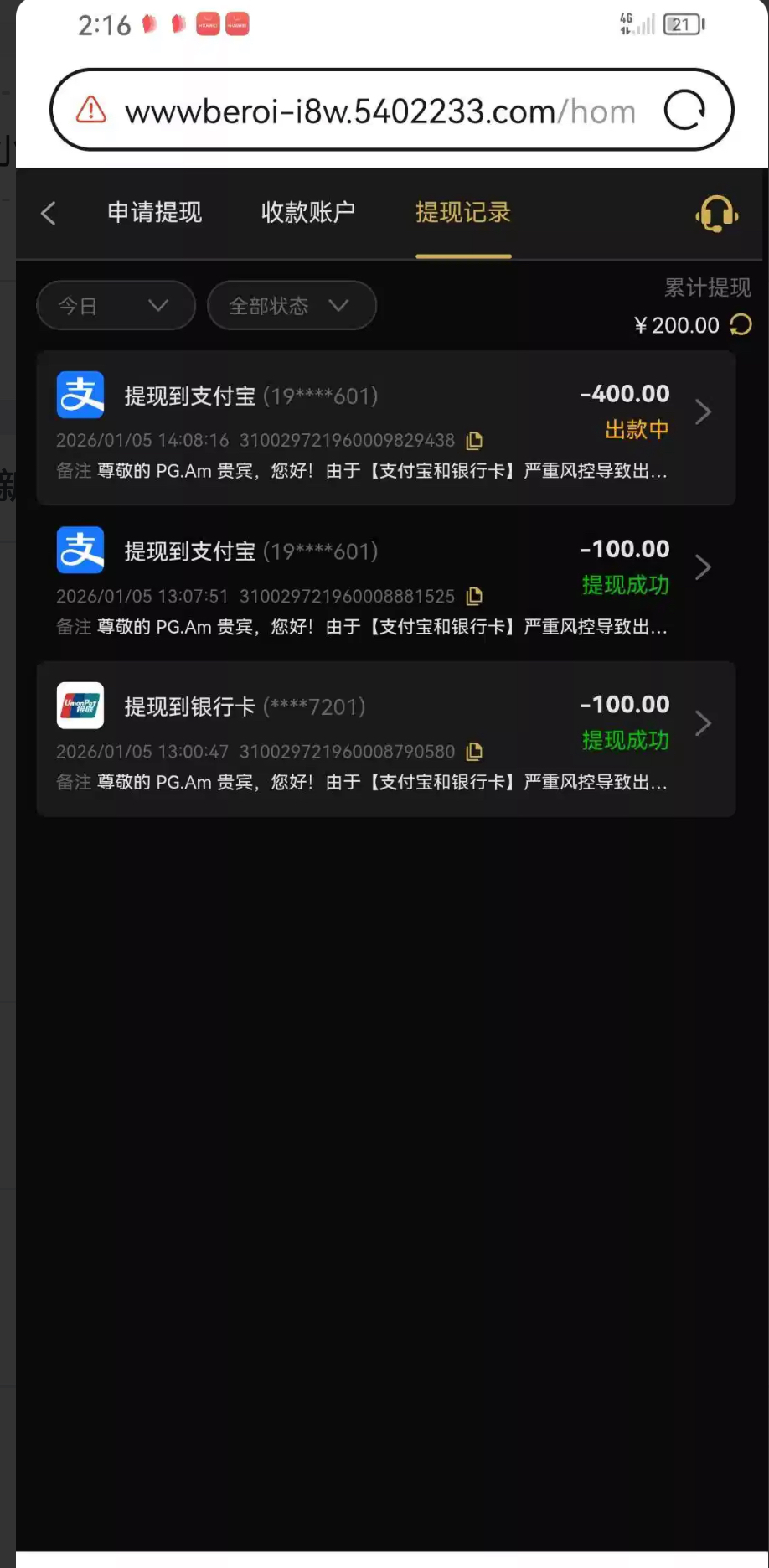The image size is (769, 1568).
Task: Open the 银行卡 7201 withdrawal record
Action: 385,738
